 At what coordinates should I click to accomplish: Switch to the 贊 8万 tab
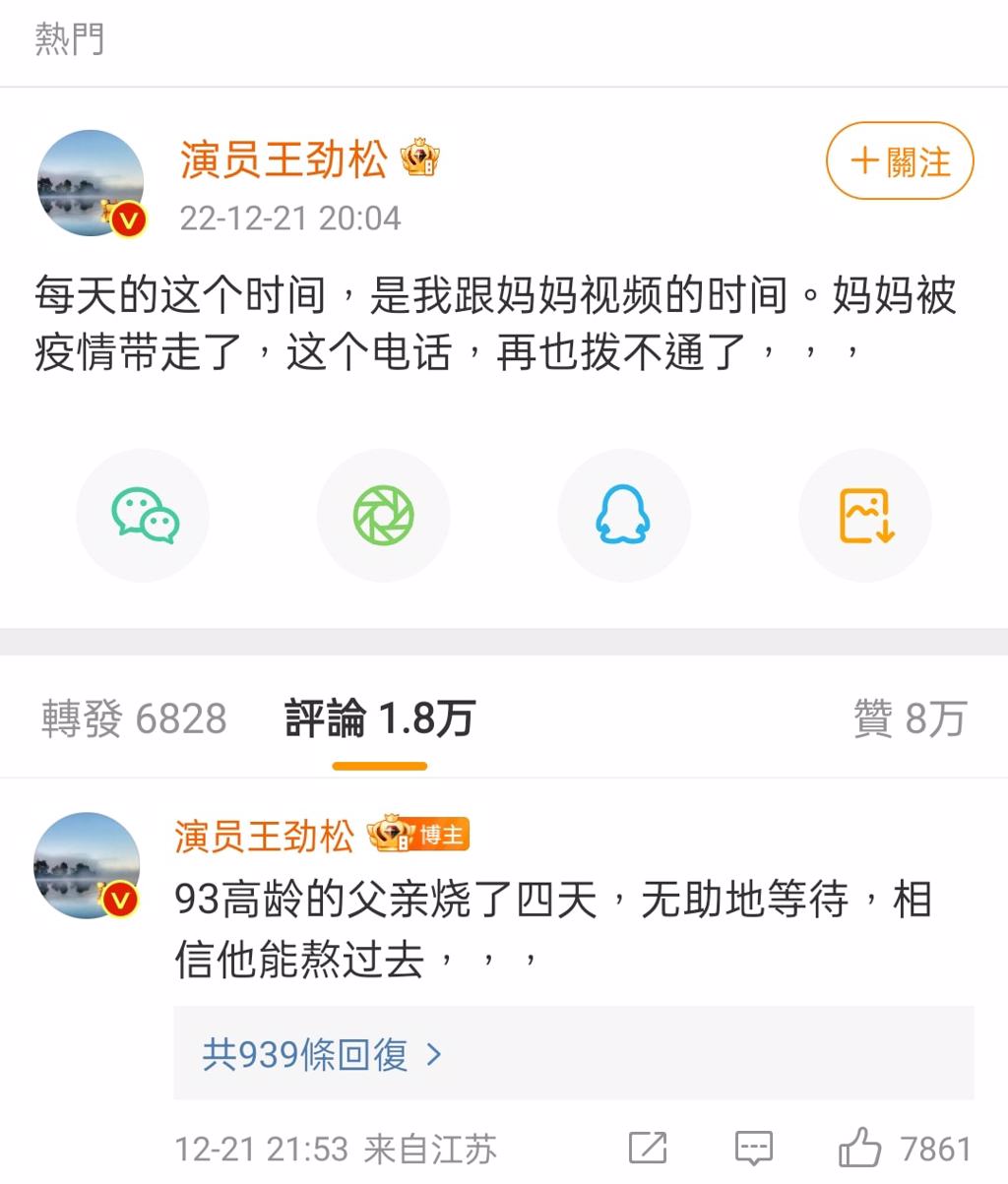(x=910, y=718)
